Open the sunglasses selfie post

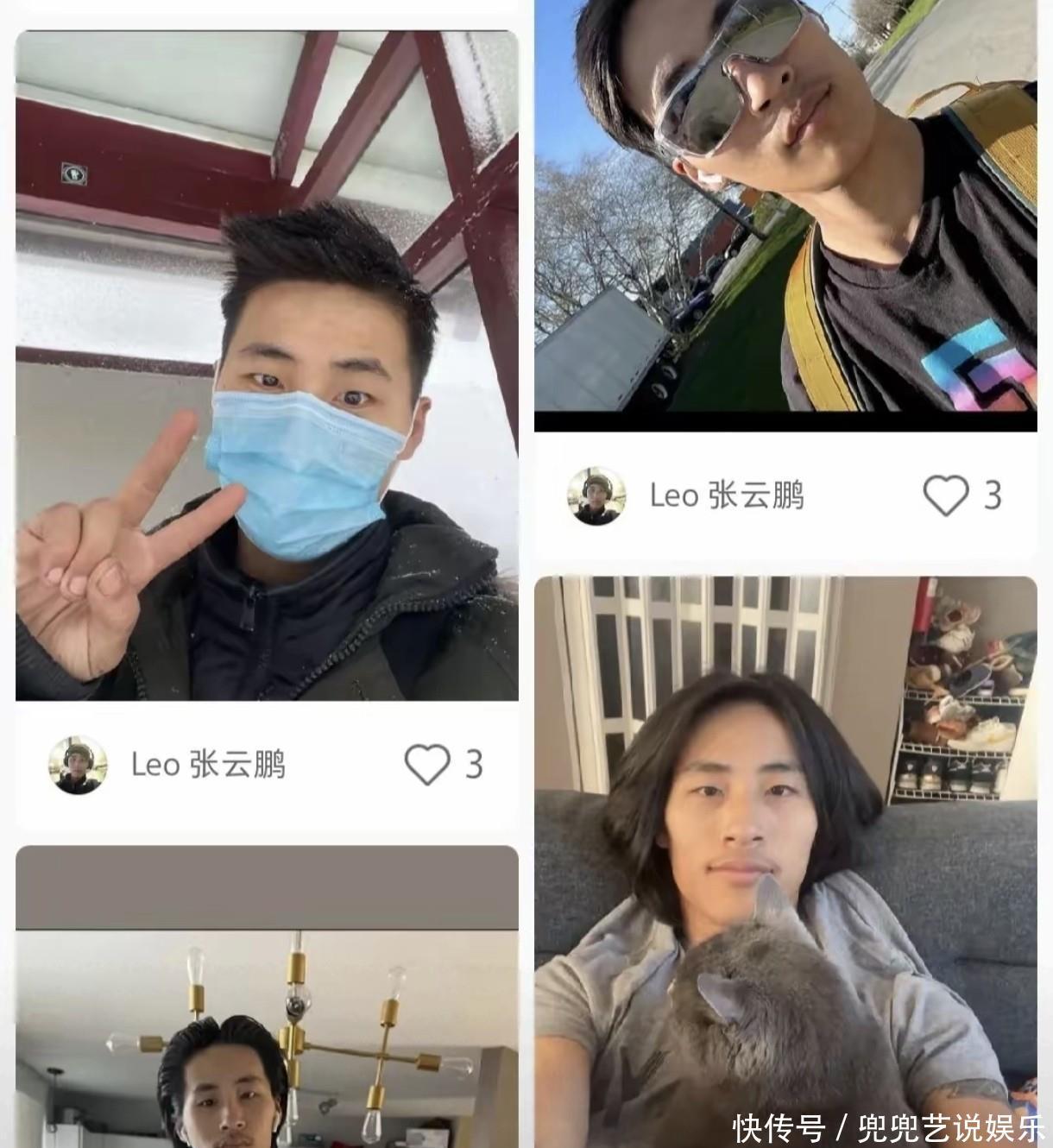[x=785, y=214]
